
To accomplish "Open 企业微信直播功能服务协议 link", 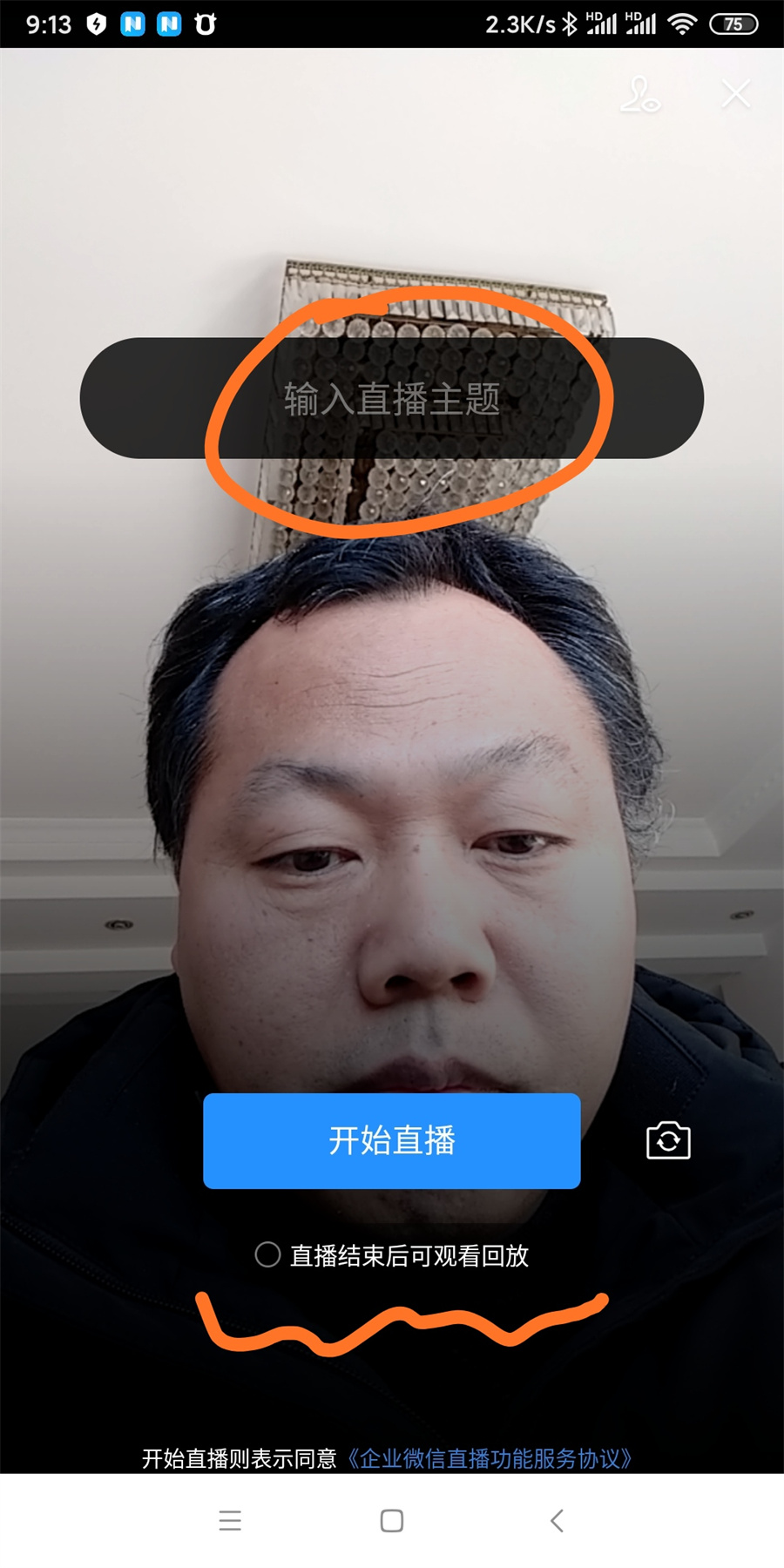I will click(x=490, y=1458).
